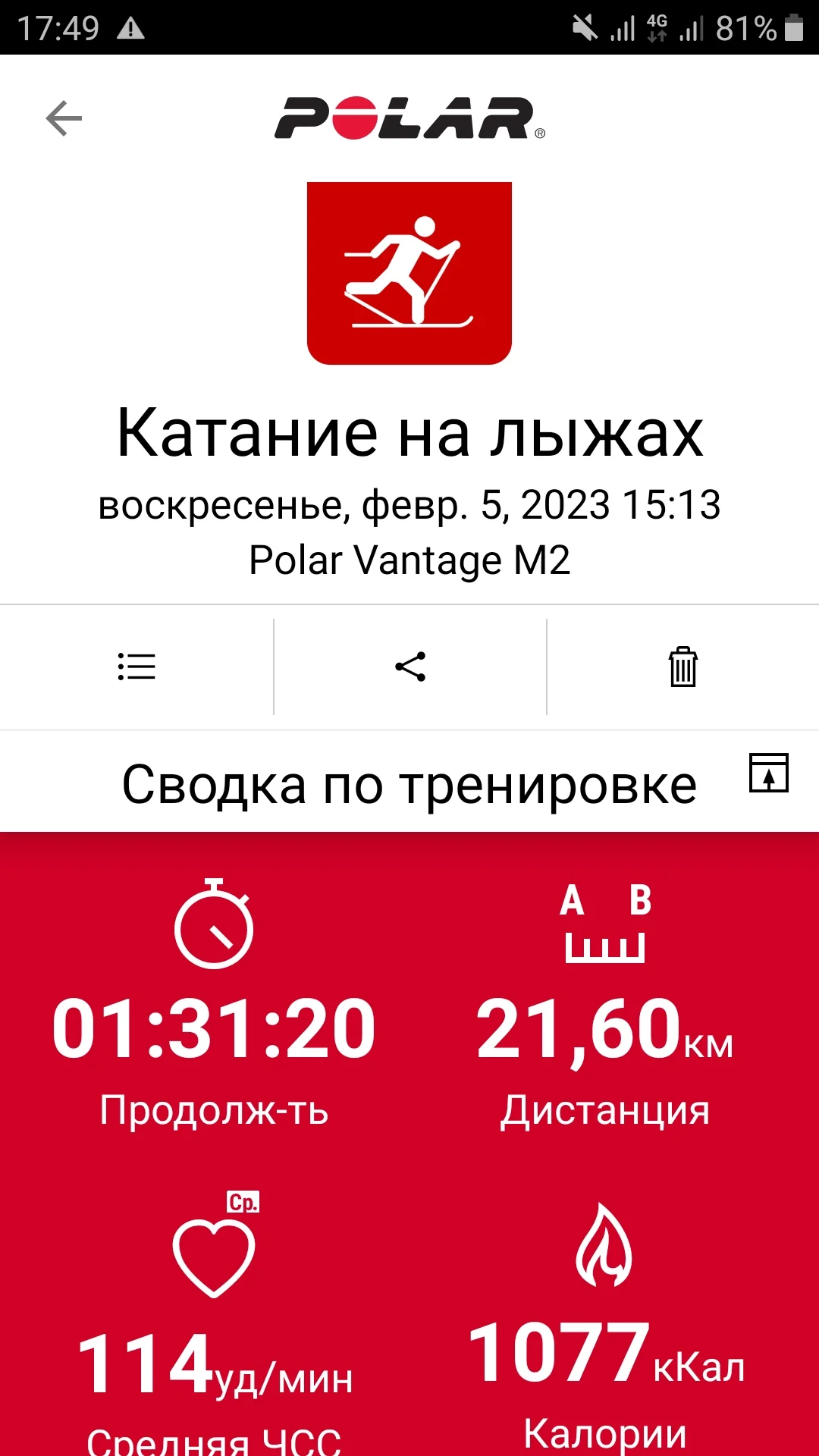Open the export icon beside Сводка по тренировке
The height and width of the screenshot is (1456, 819).
[x=769, y=773]
